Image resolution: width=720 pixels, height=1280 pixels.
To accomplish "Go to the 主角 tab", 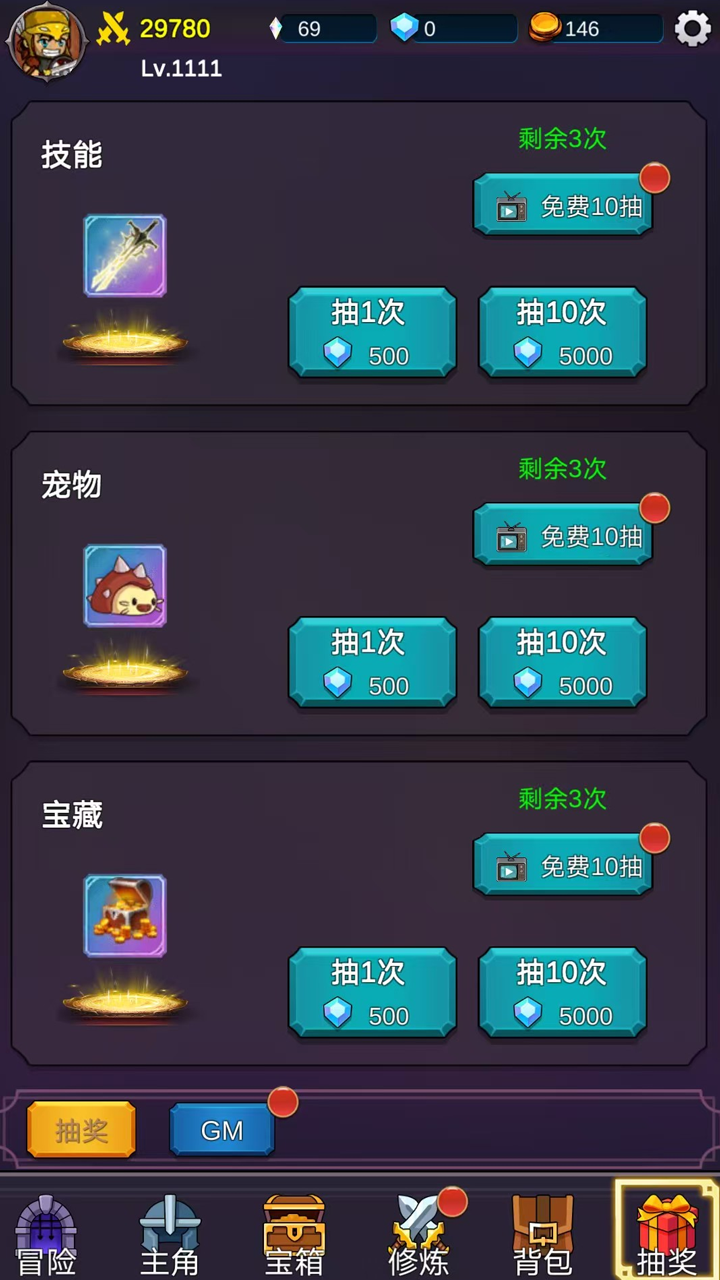I will point(170,1235).
